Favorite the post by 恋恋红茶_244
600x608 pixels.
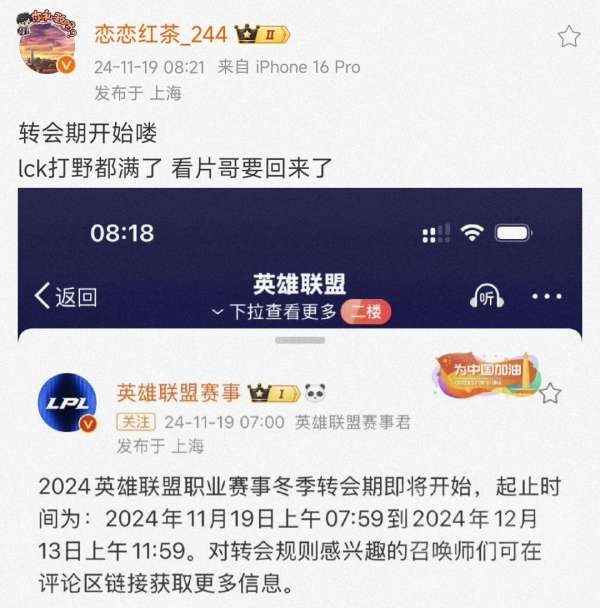pos(568,37)
